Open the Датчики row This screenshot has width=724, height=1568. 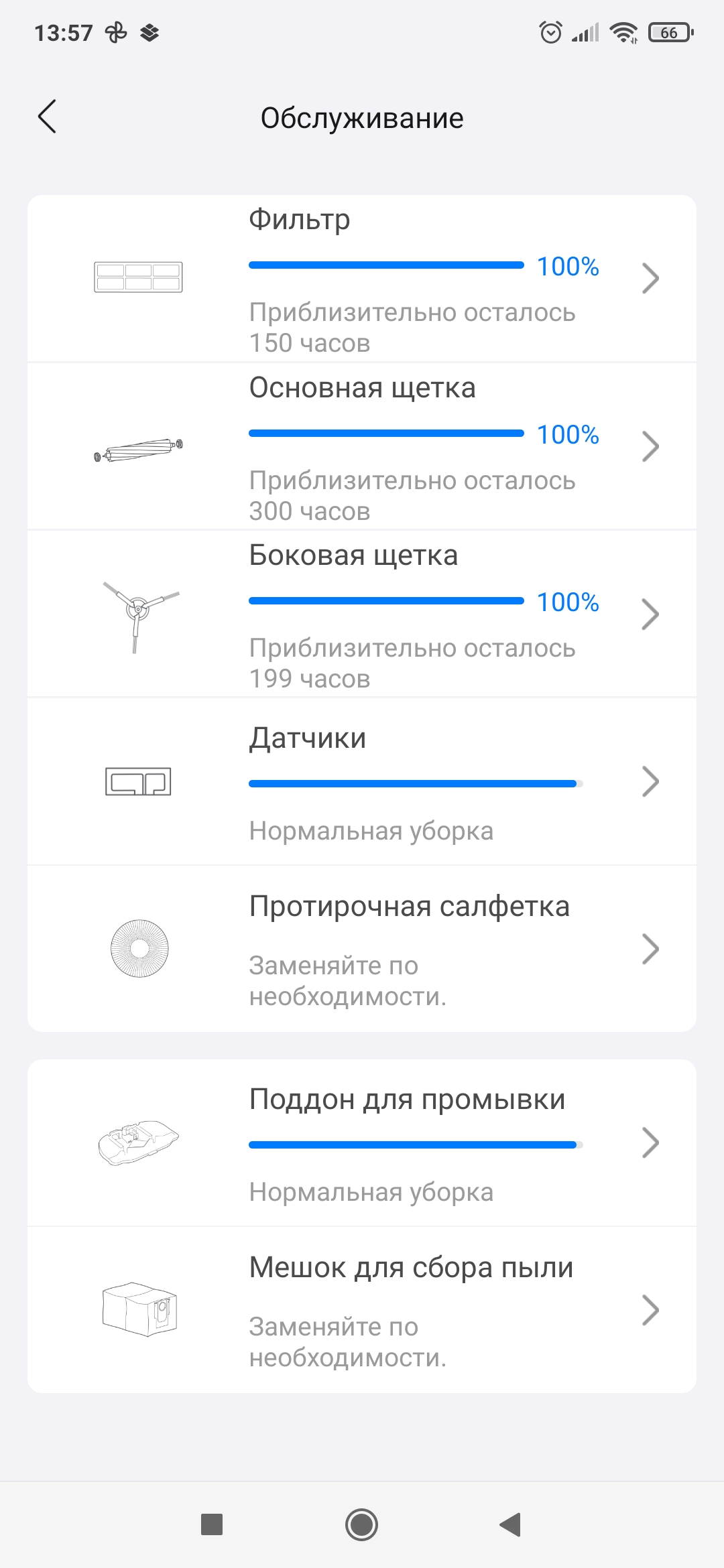click(362, 781)
